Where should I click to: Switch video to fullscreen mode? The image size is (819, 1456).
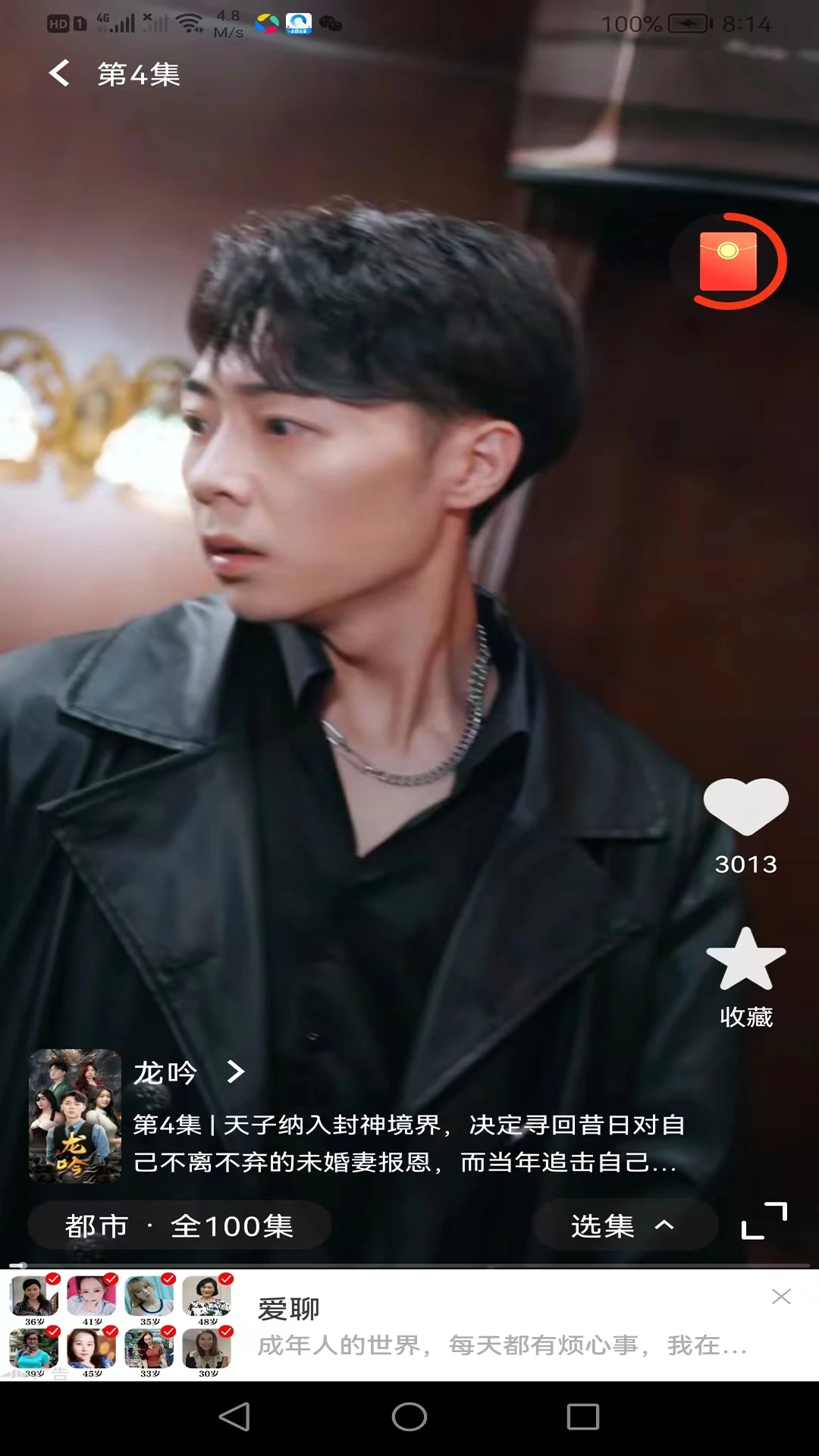click(x=764, y=1221)
